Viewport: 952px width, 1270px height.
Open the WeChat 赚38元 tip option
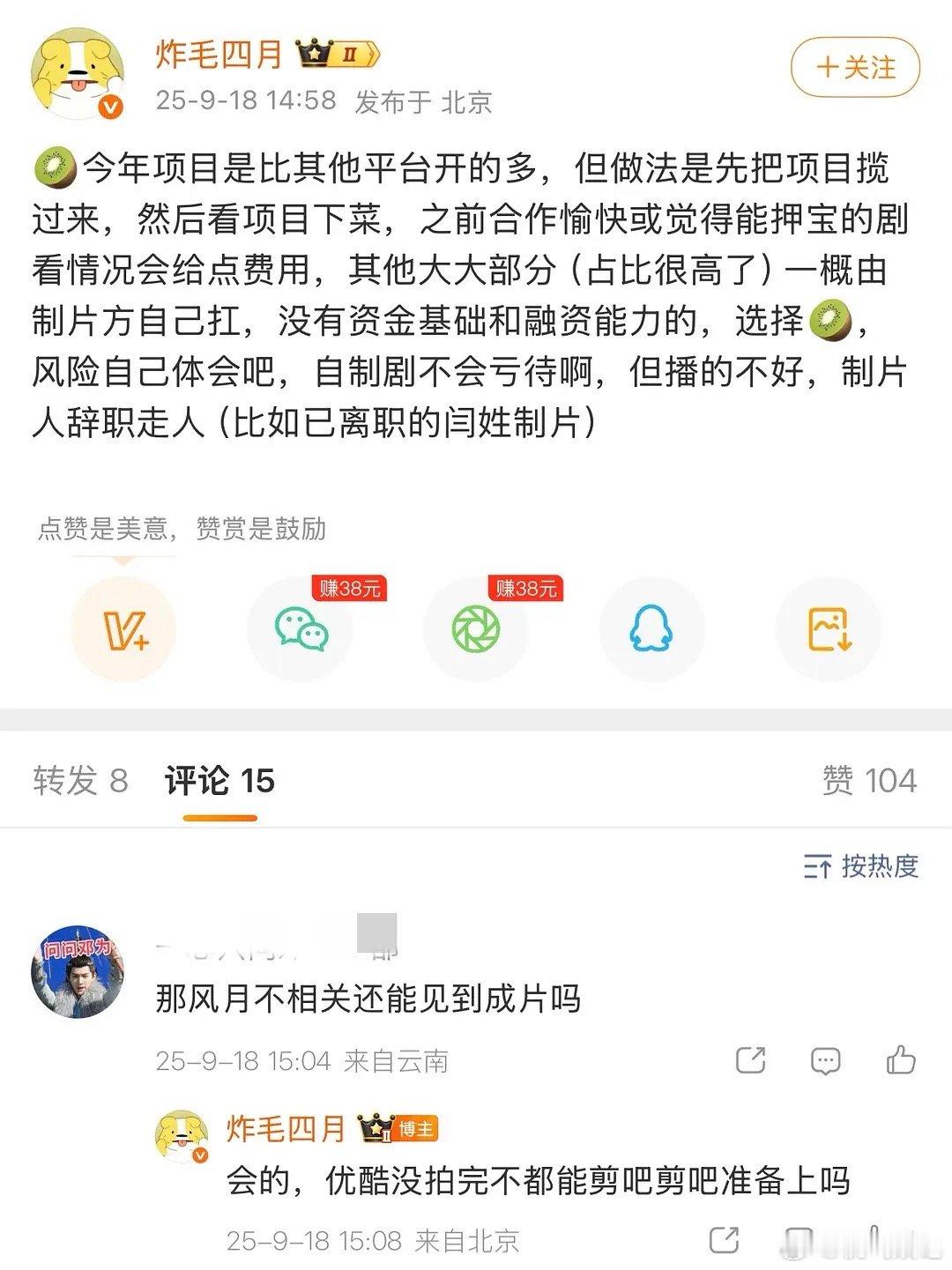[301, 629]
